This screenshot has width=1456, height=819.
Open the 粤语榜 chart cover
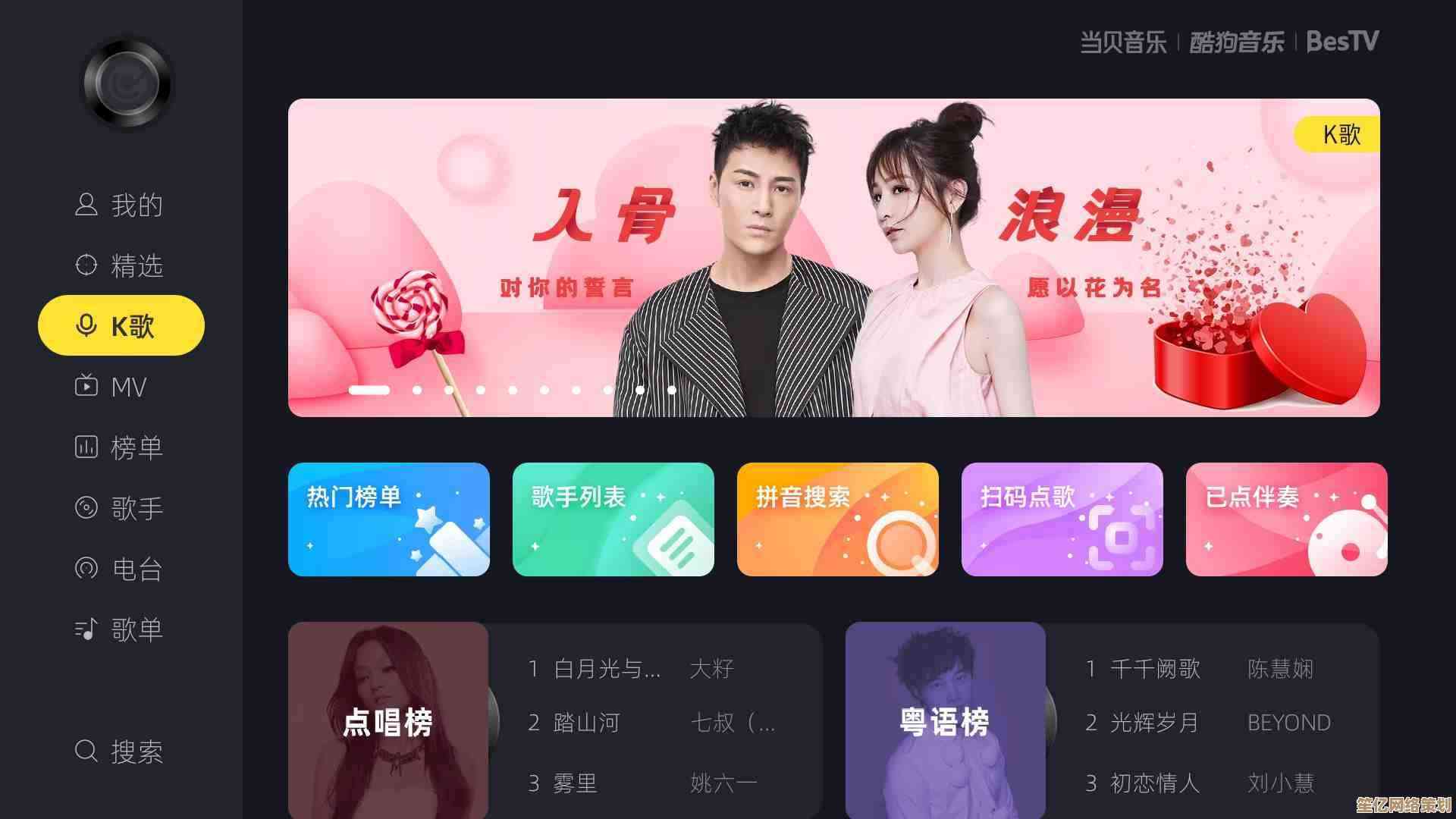click(x=945, y=720)
